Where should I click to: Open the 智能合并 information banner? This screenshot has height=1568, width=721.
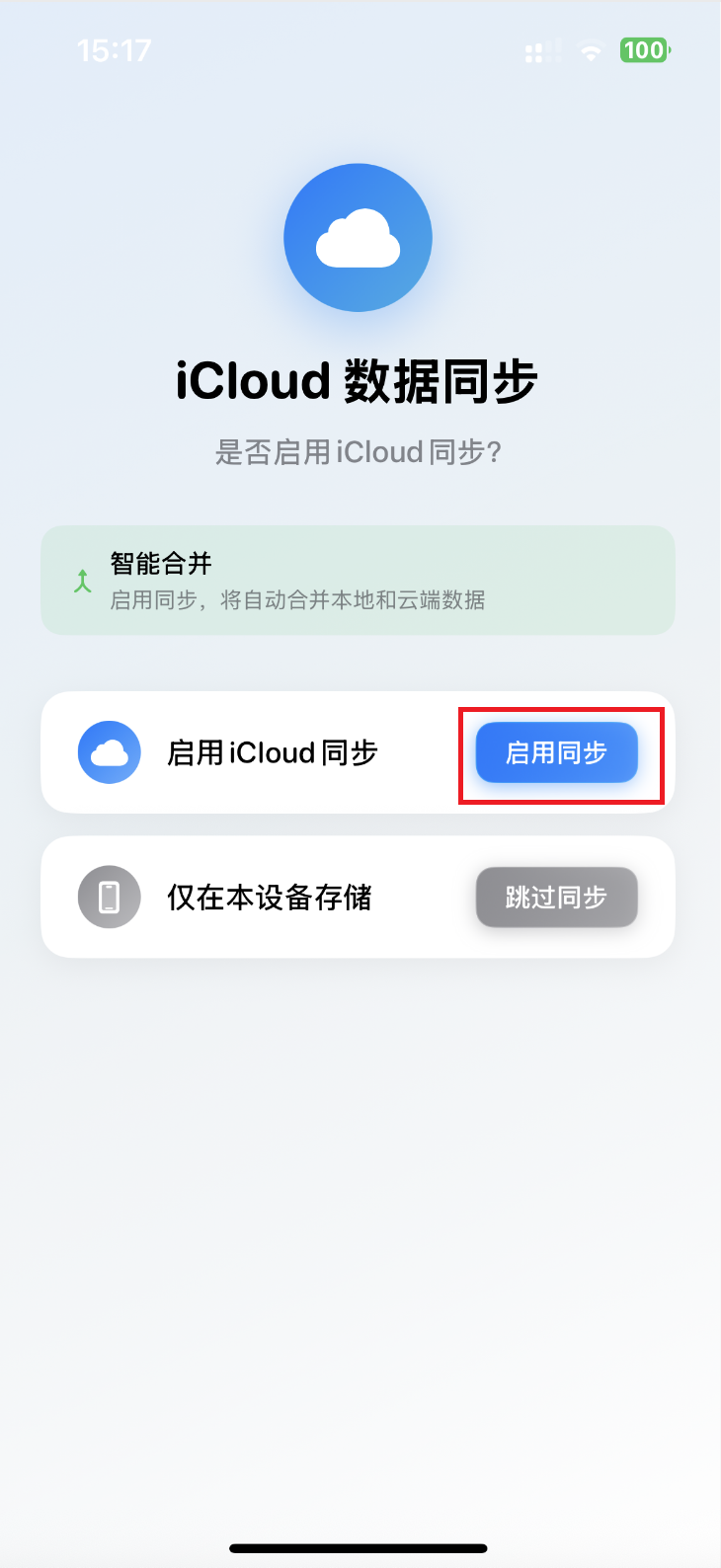(x=358, y=581)
